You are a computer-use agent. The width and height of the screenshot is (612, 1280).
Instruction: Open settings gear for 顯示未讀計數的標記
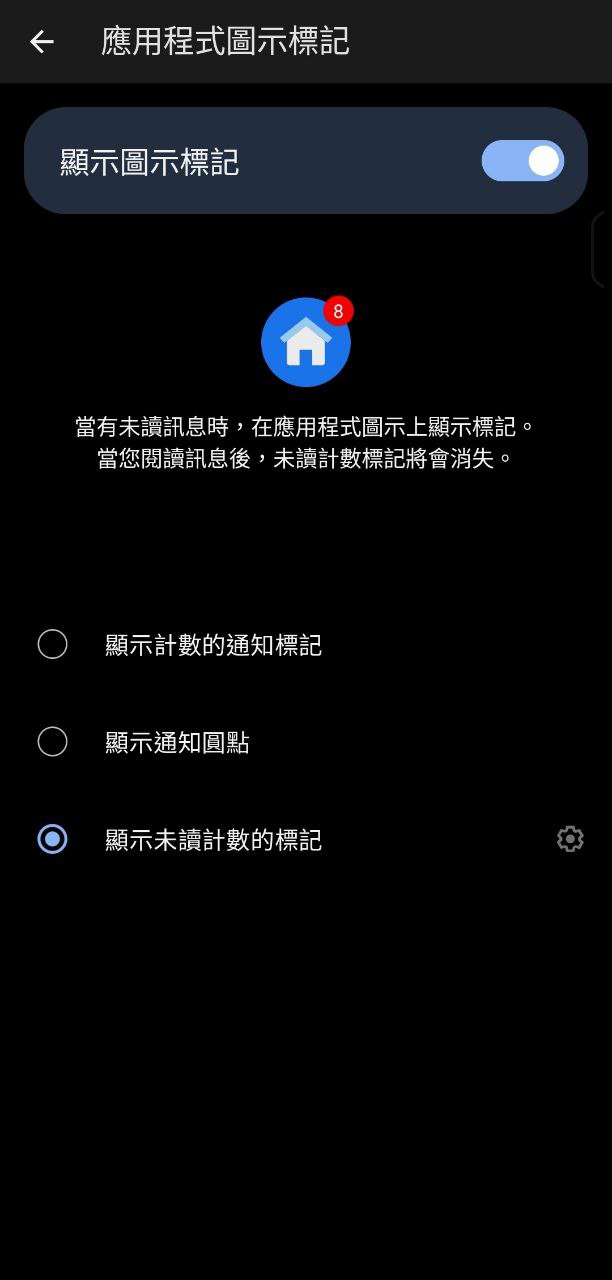point(570,839)
